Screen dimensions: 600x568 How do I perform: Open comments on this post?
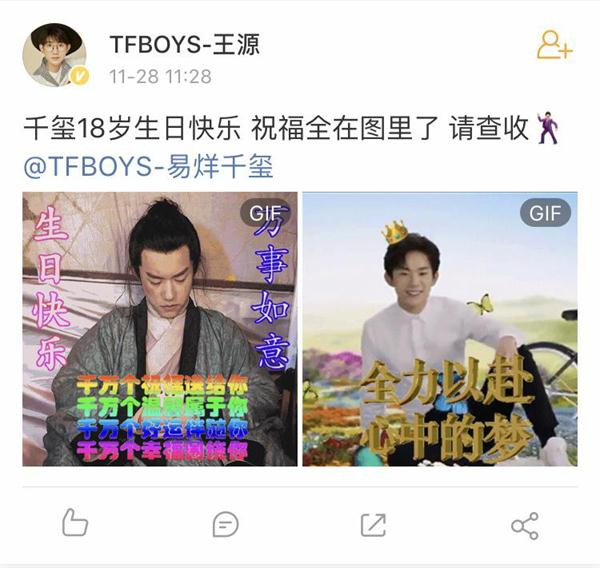click(x=225, y=523)
